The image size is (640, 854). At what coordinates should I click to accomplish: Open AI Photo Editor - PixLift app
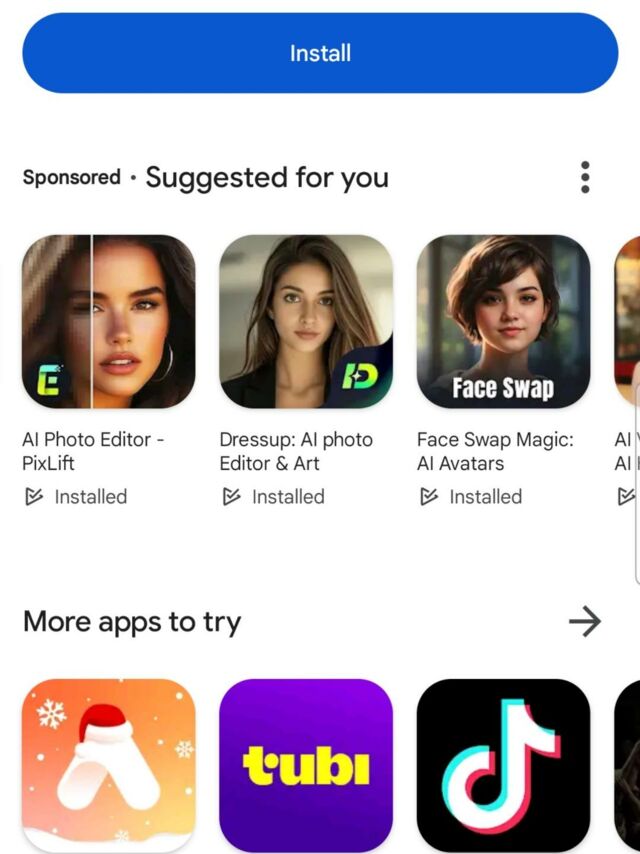(108, 322)
